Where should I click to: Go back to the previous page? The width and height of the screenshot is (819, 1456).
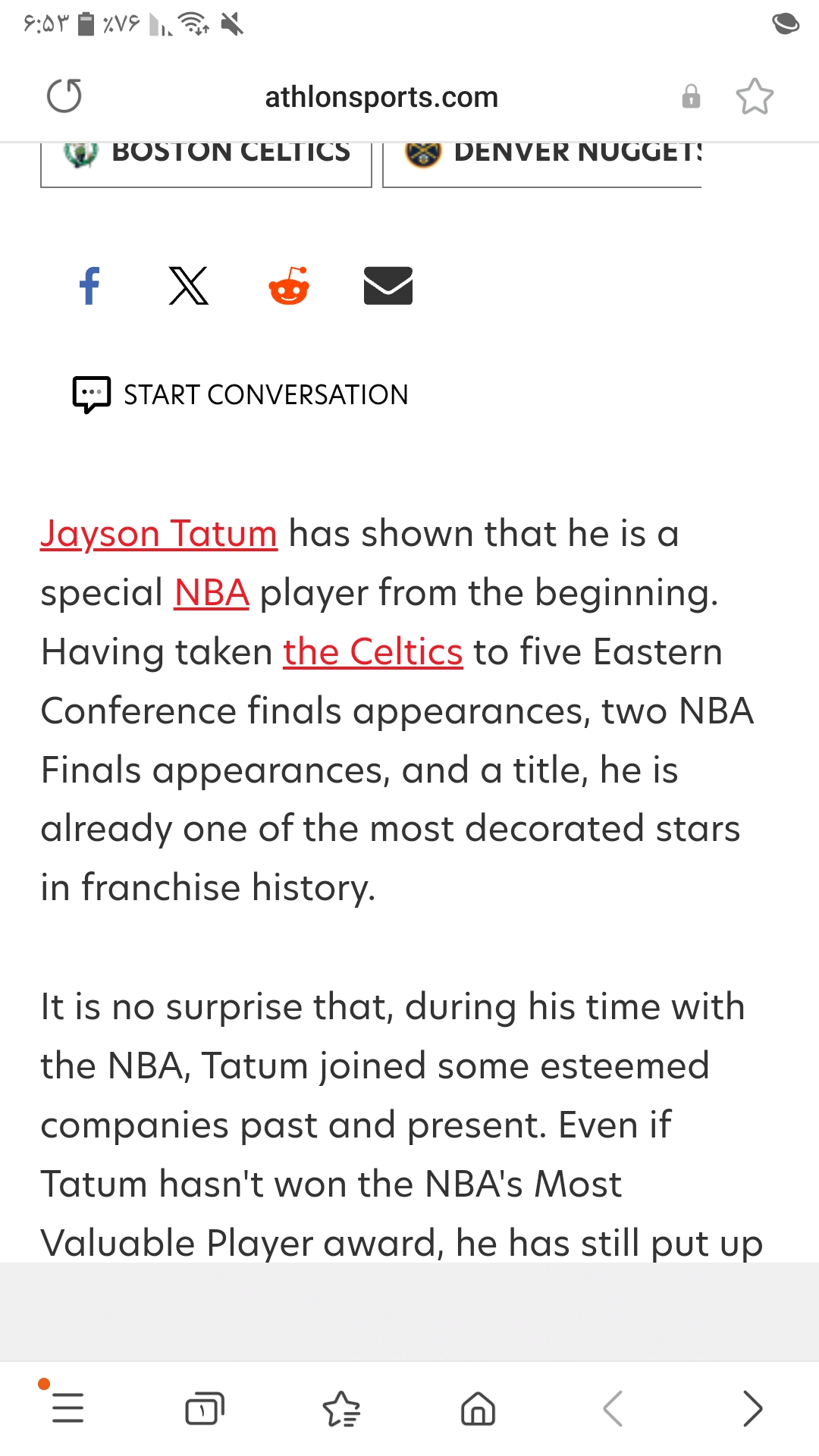pyautogui.click(x=613, y=1408)
